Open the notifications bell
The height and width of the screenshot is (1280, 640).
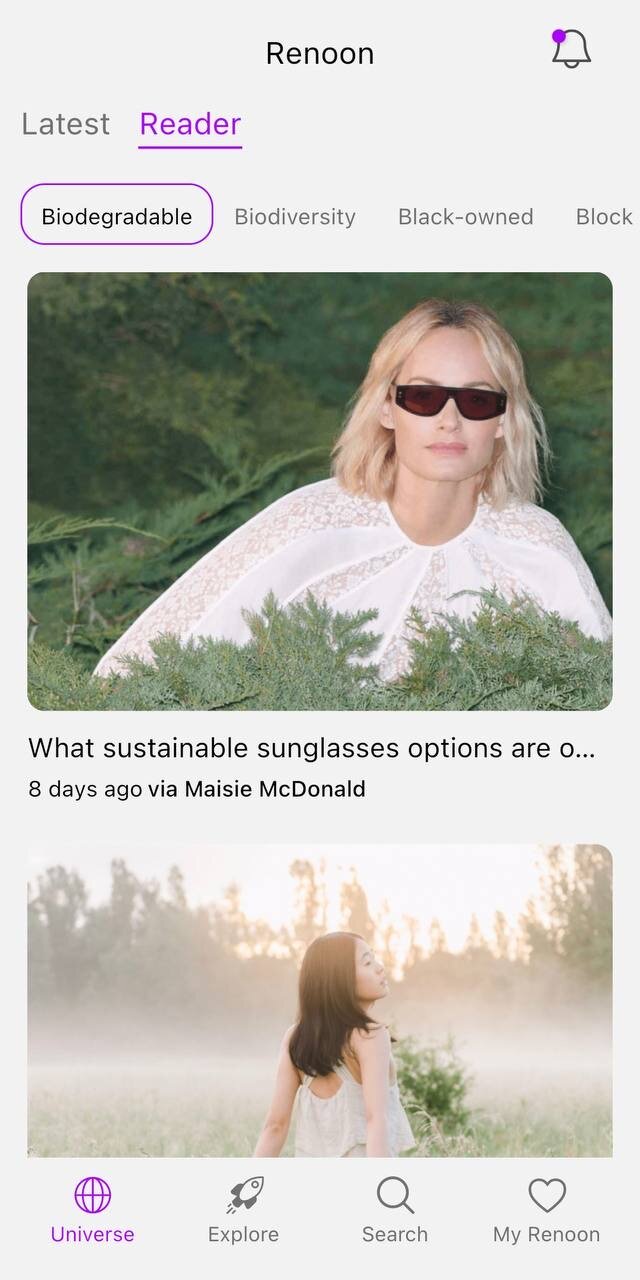[571, 49]
